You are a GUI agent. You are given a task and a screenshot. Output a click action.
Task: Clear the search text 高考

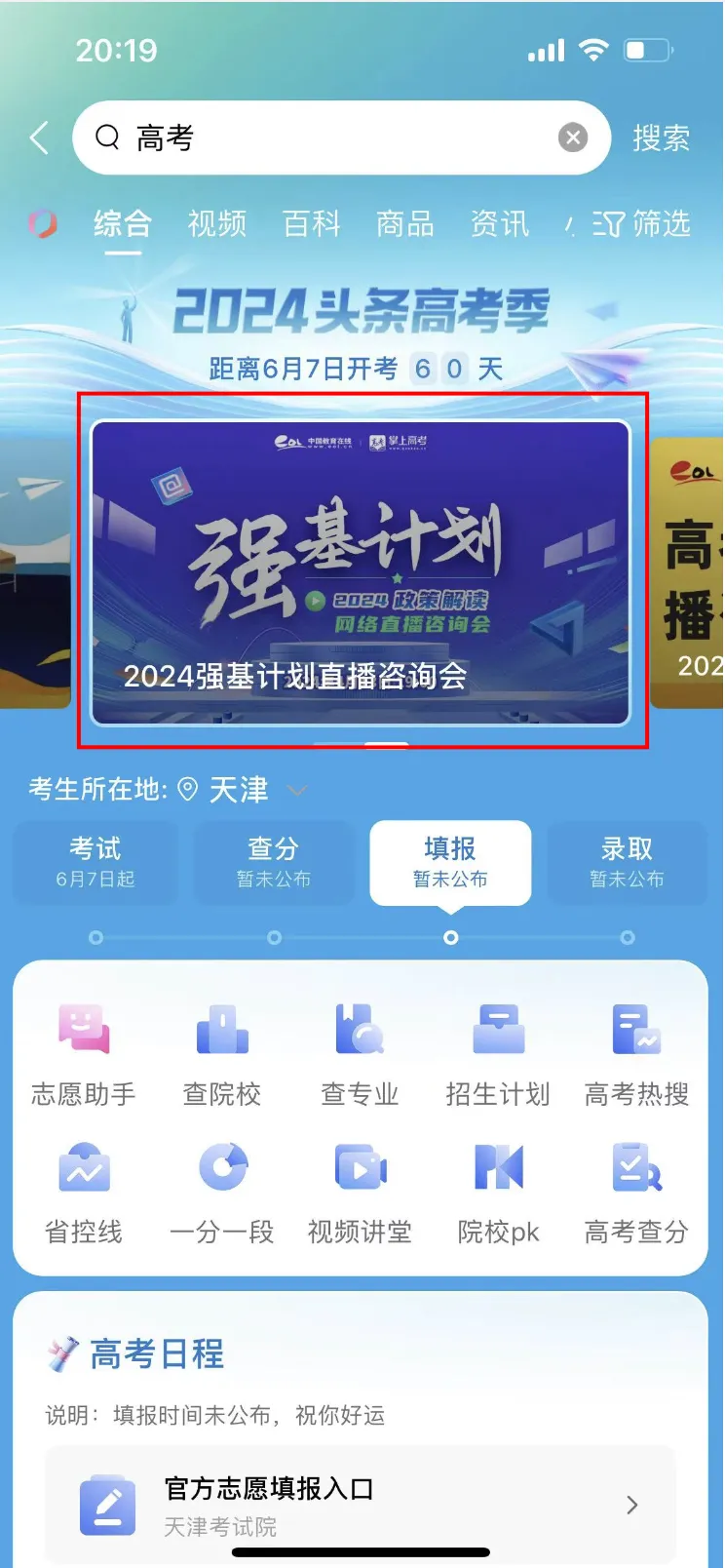pyautogui.click(x=573, y=138)
